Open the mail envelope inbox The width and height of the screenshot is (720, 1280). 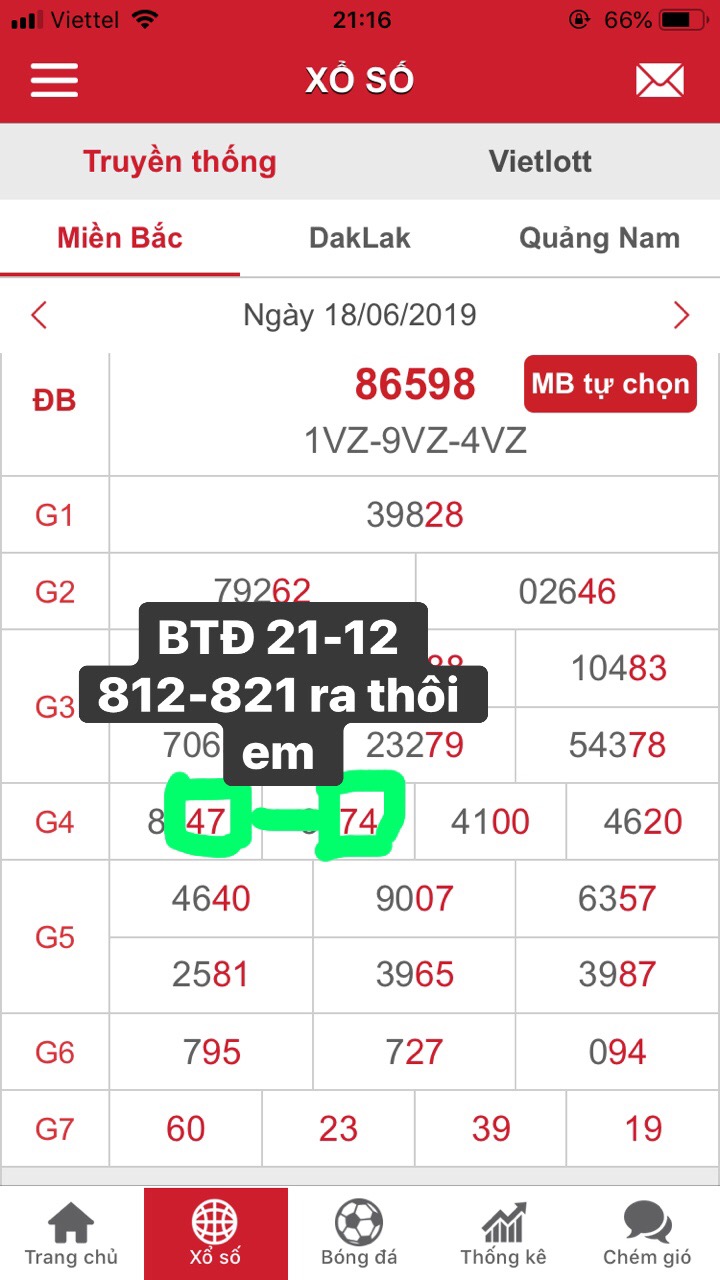point(659,80)
